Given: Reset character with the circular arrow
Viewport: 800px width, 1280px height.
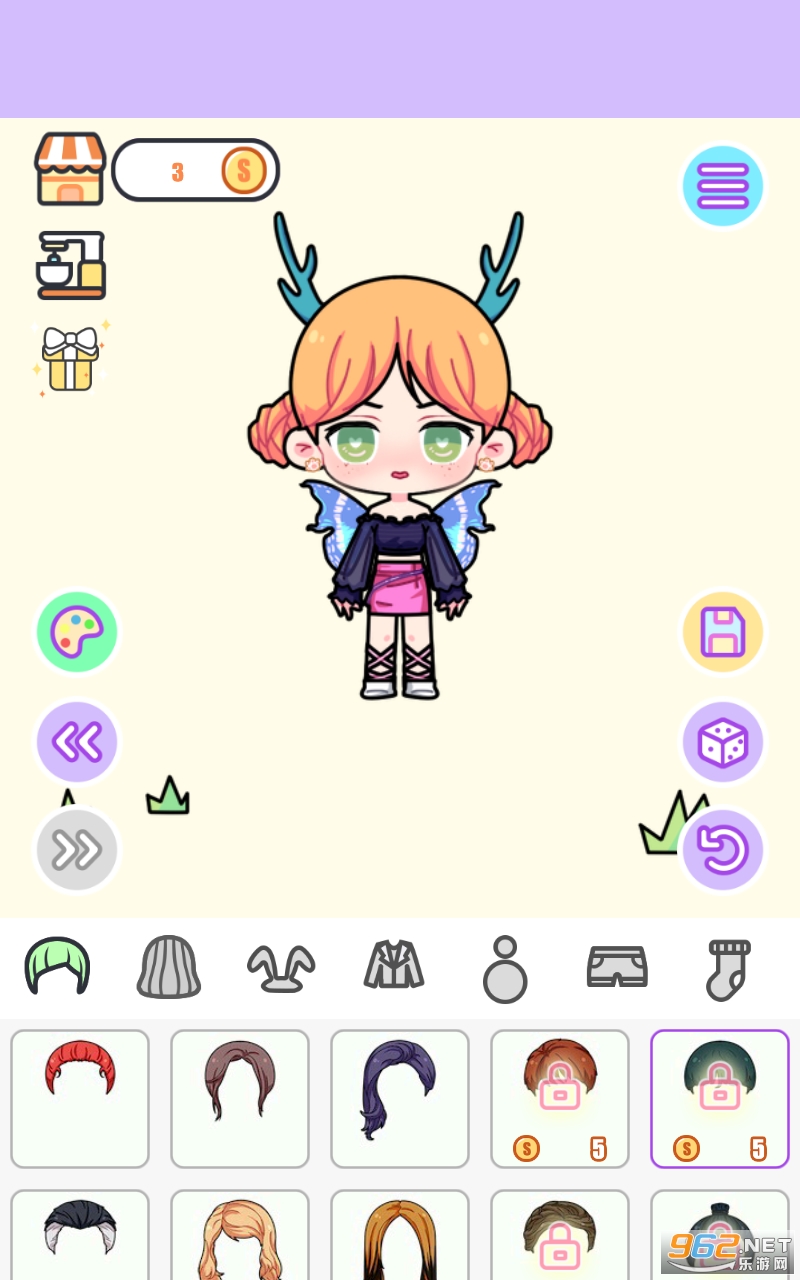Looking at the screenshot, I should coord(723,850).
